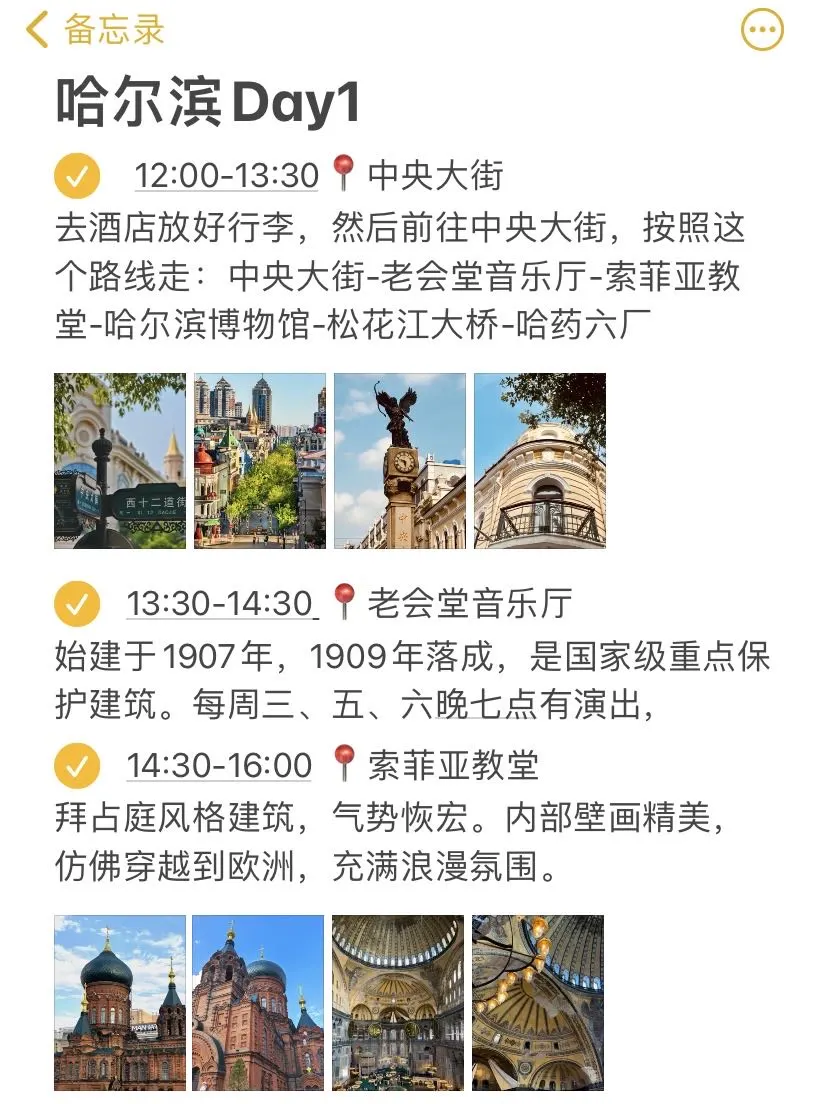The width and height of the screenshot is (828, 1104).
Task: Go back to the 备忘录 list
Action: (95, 30)
